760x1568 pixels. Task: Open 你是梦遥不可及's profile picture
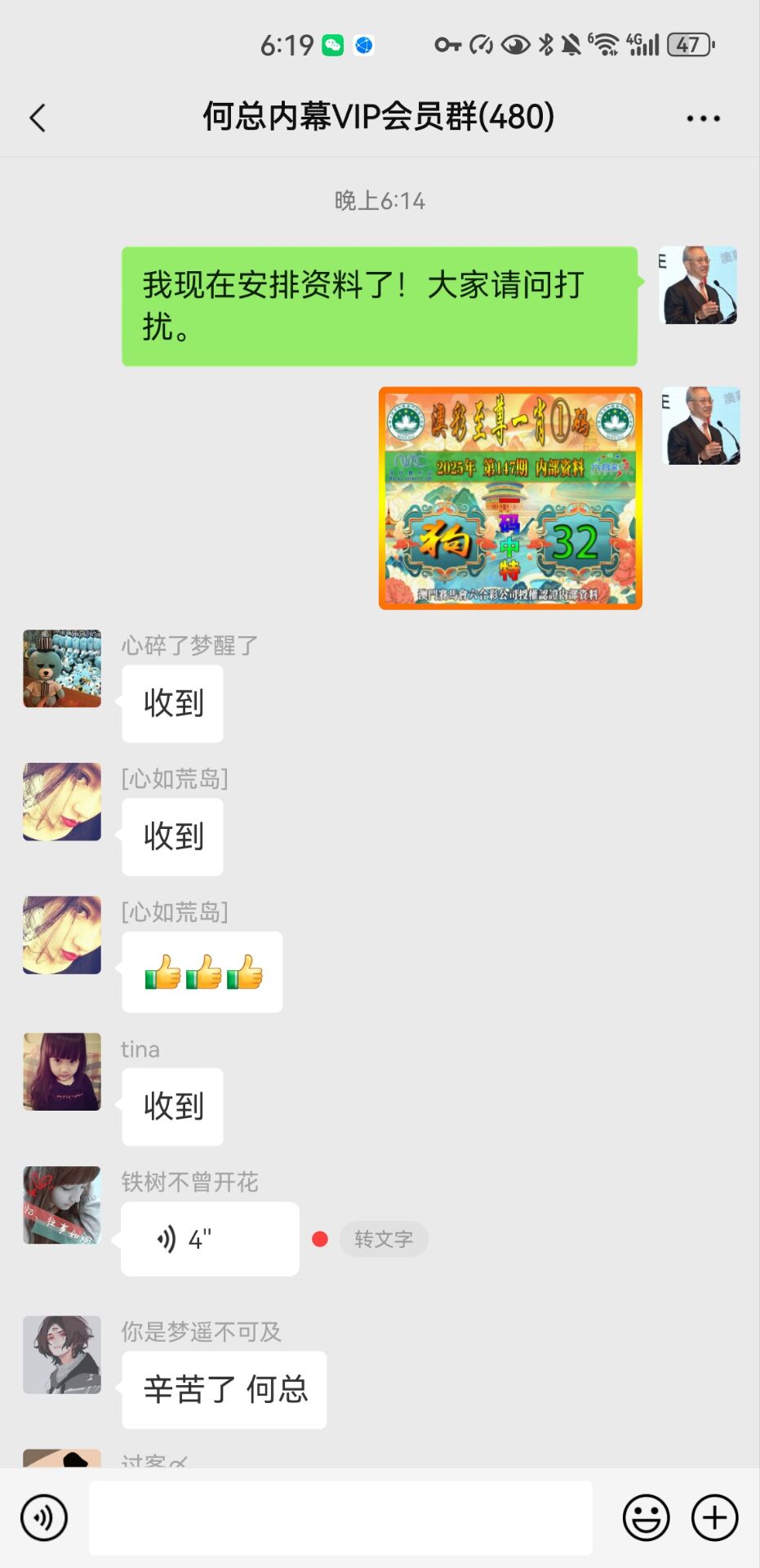(62, 1354)
